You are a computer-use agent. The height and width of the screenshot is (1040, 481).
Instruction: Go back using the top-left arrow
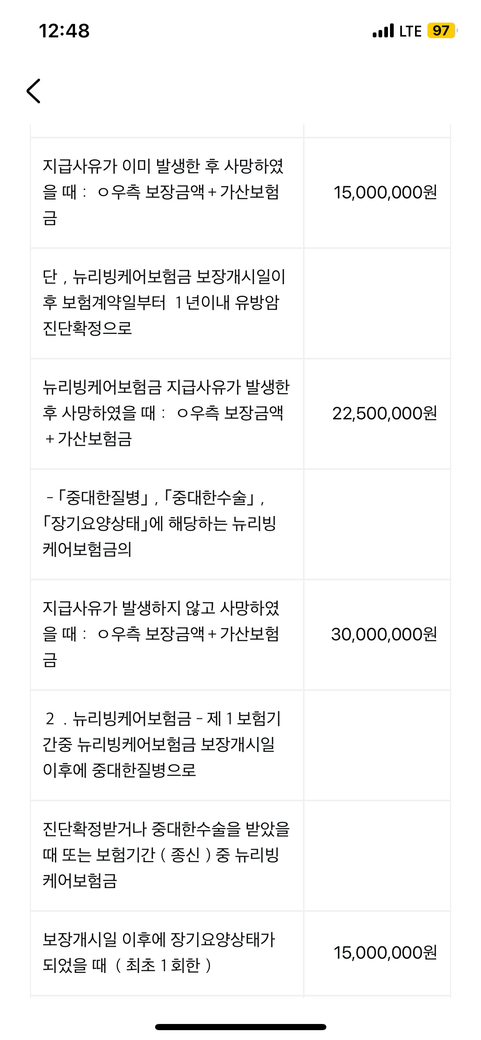tap(33, 90)
